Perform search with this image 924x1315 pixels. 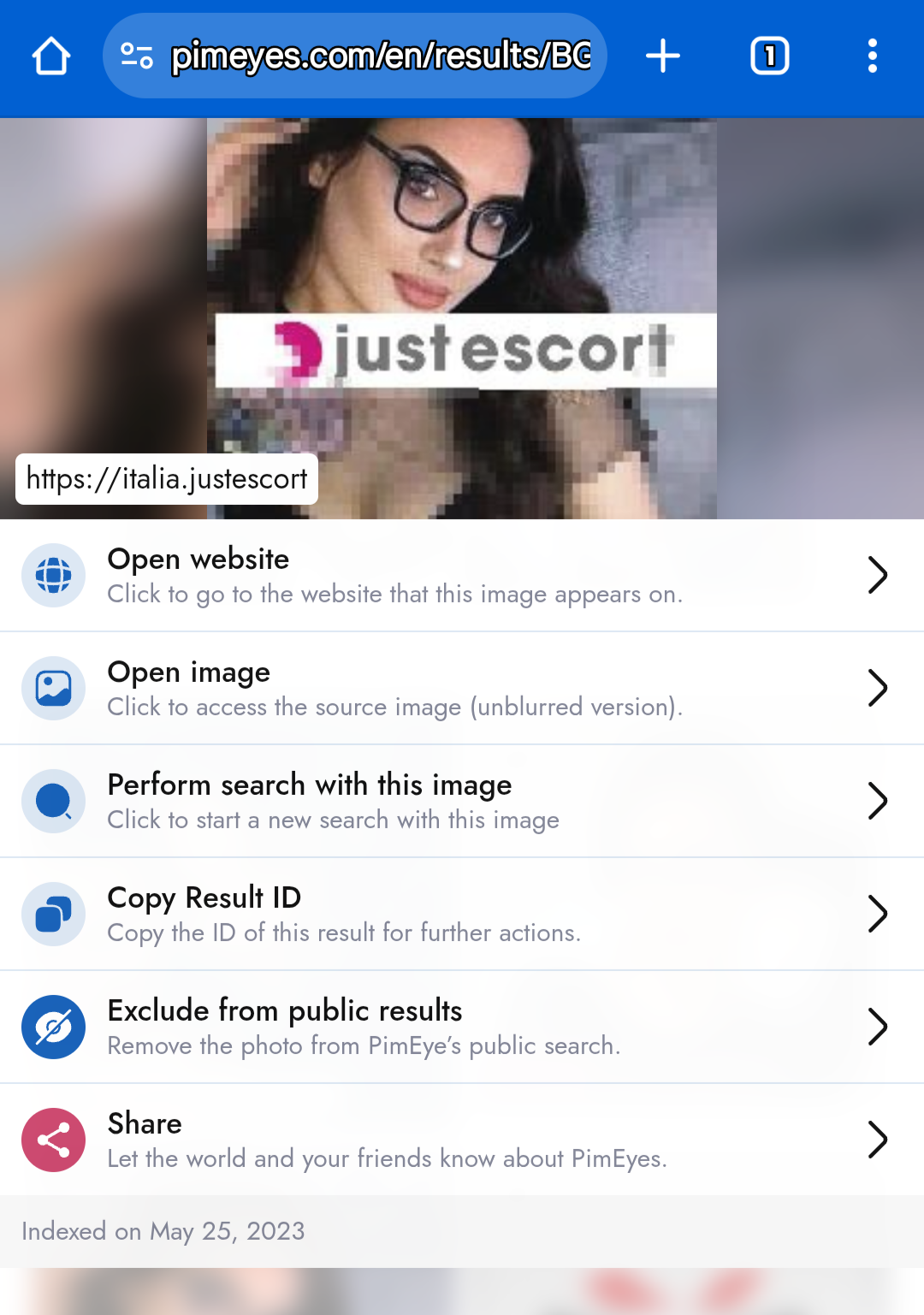pyautogui.click(x=462, y=801)
